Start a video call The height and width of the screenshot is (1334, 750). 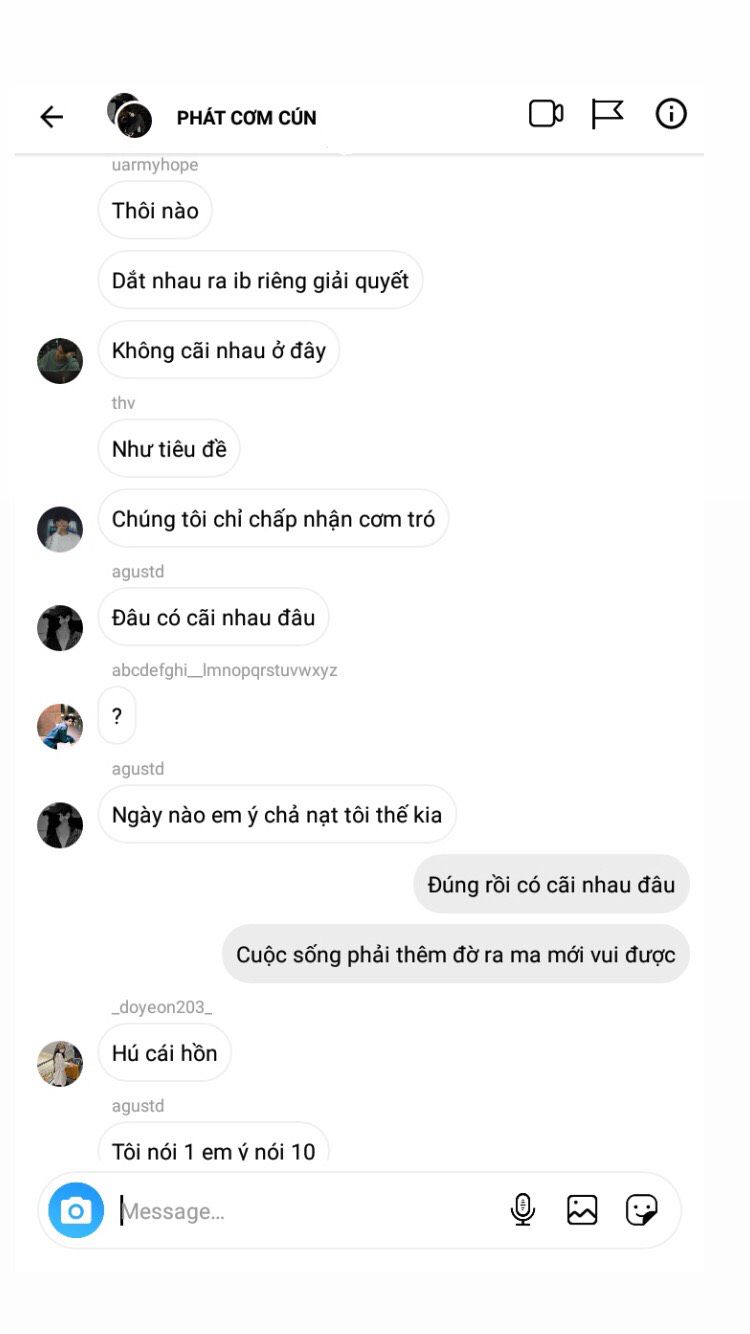pos(546,114)
